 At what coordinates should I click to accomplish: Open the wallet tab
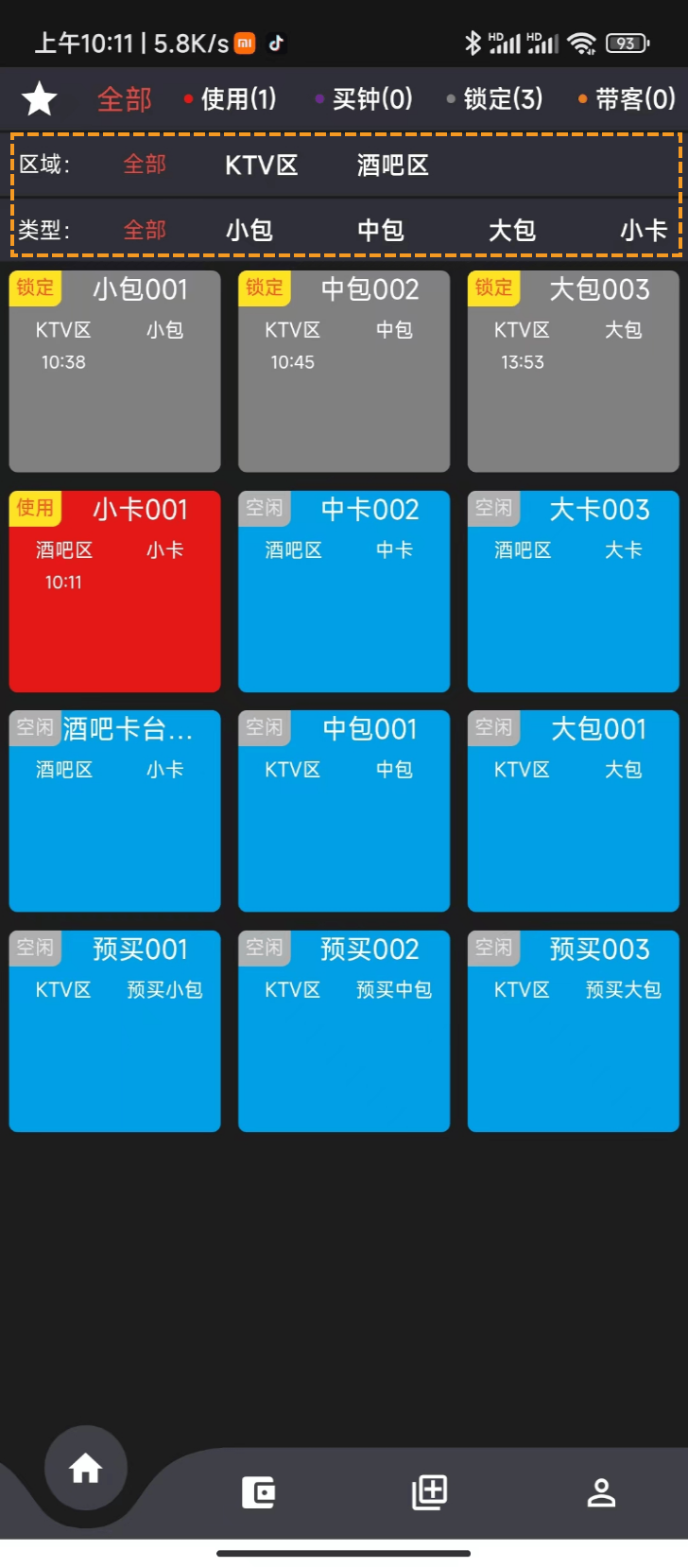click(258, 1492)
